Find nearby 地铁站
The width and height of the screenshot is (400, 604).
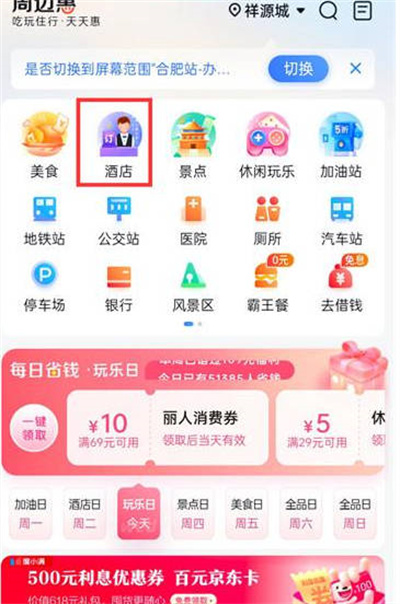(45, 221)
